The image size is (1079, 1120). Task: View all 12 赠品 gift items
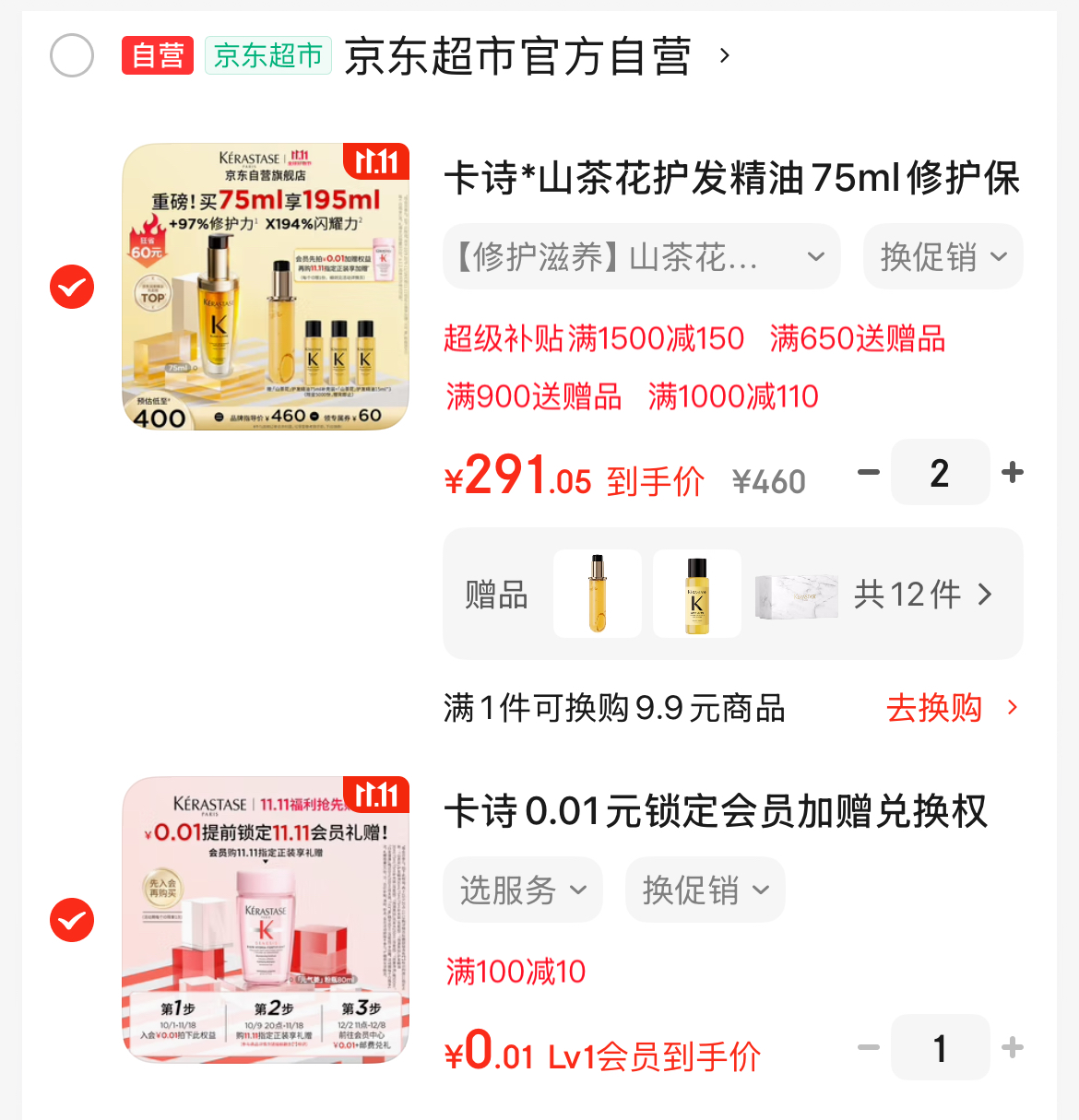(922, 594)
